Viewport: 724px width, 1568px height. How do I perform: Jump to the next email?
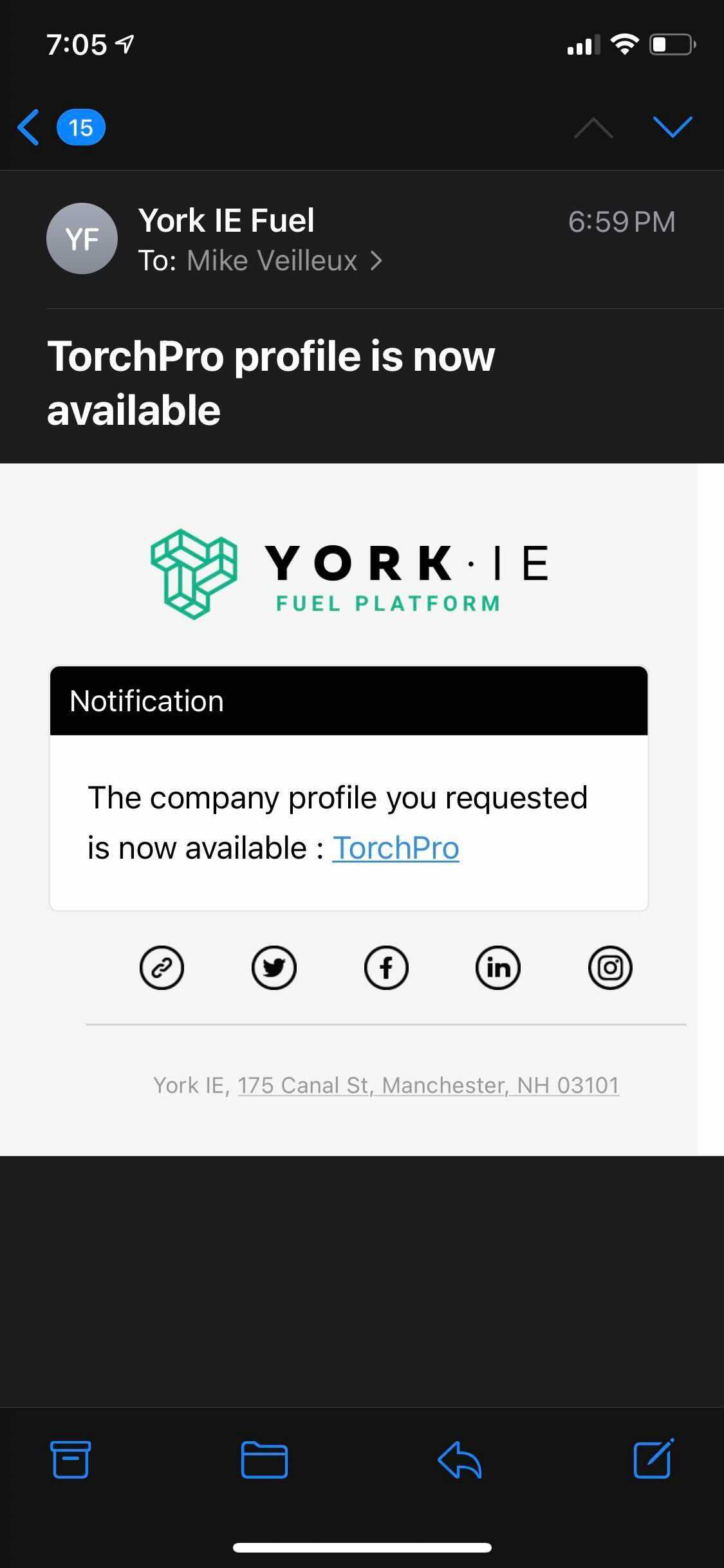(673, 127)
